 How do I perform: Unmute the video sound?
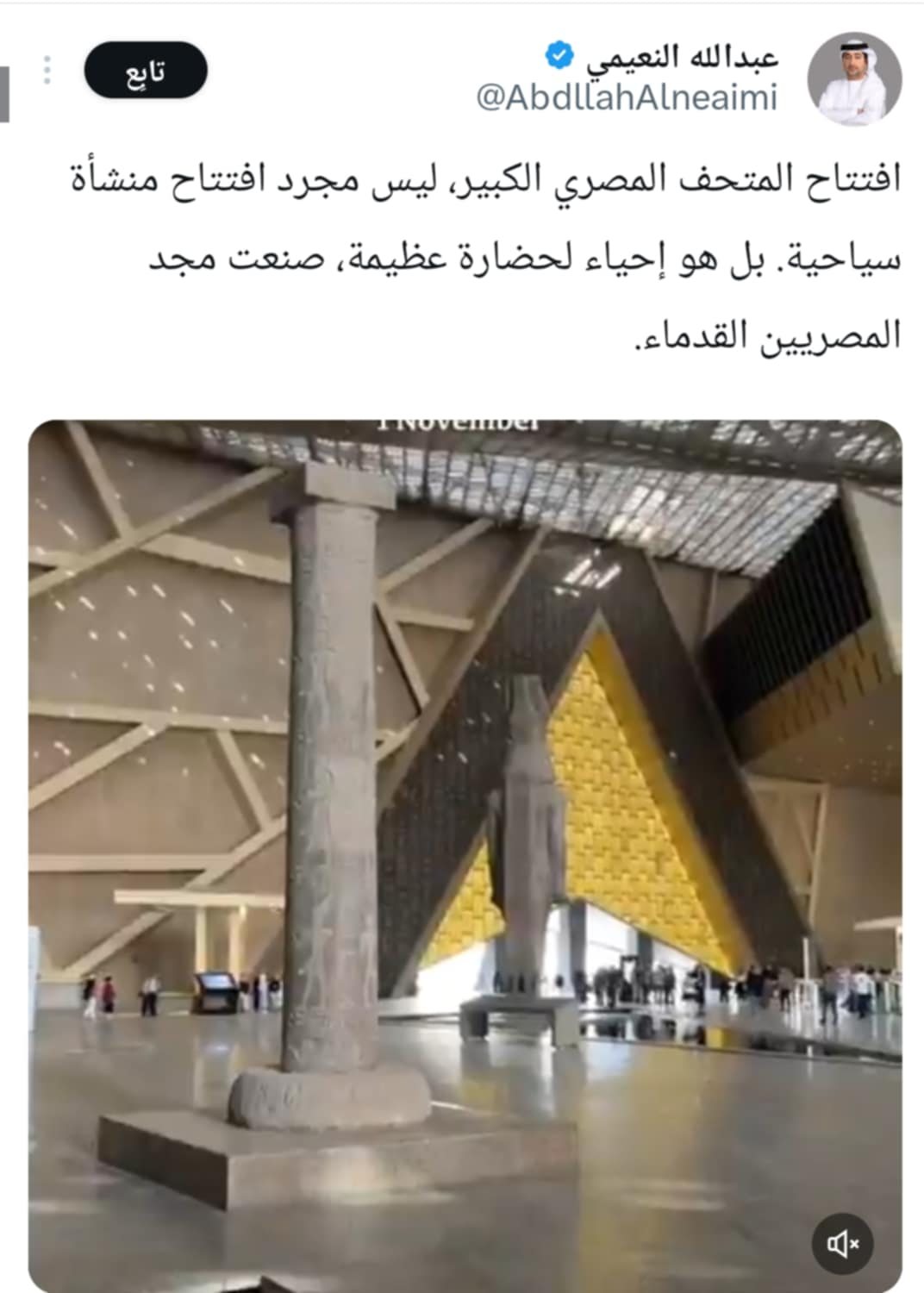[843, 1243]
